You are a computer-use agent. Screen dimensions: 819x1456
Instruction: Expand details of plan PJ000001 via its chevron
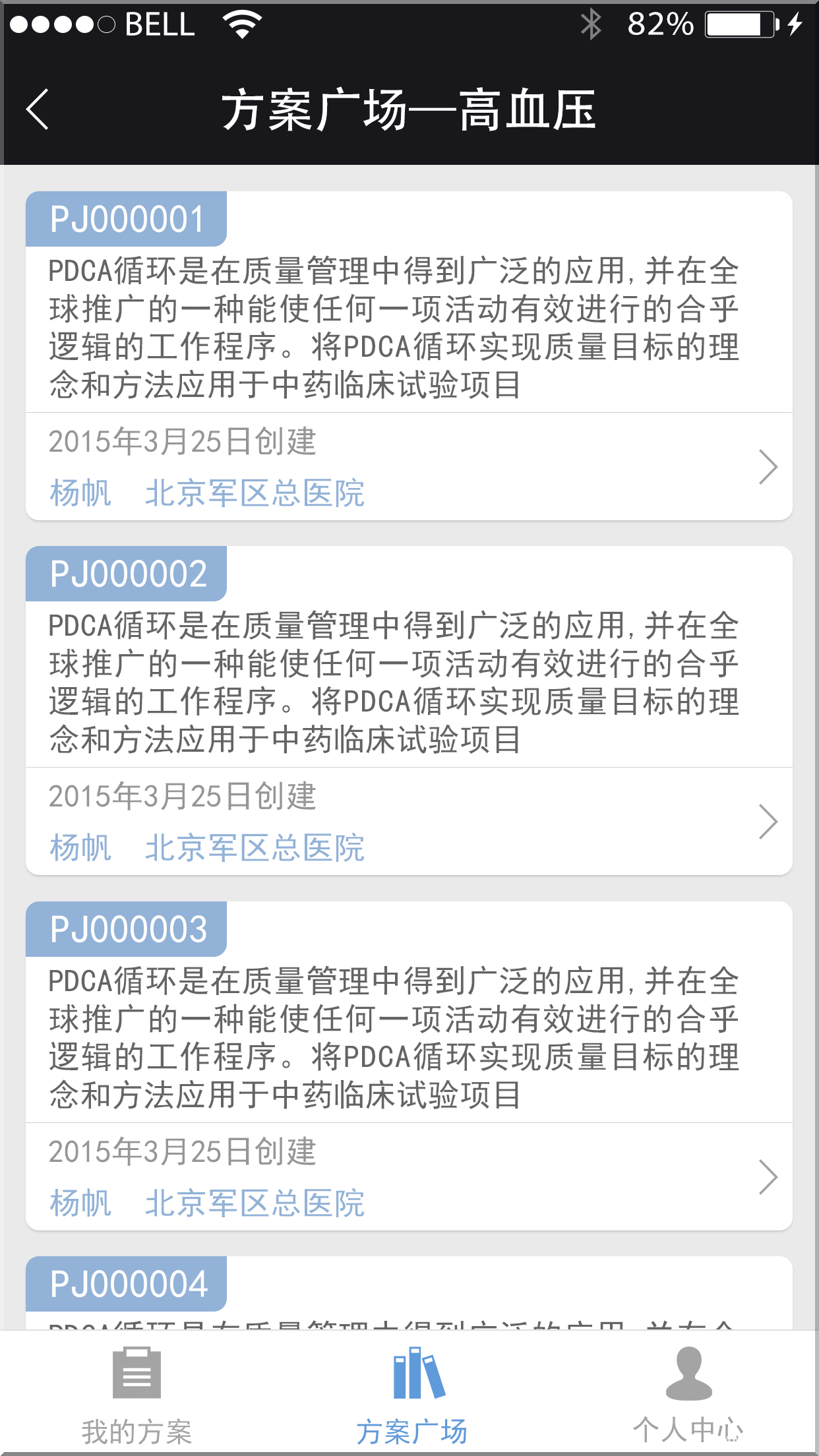click(x=770, y=467)
